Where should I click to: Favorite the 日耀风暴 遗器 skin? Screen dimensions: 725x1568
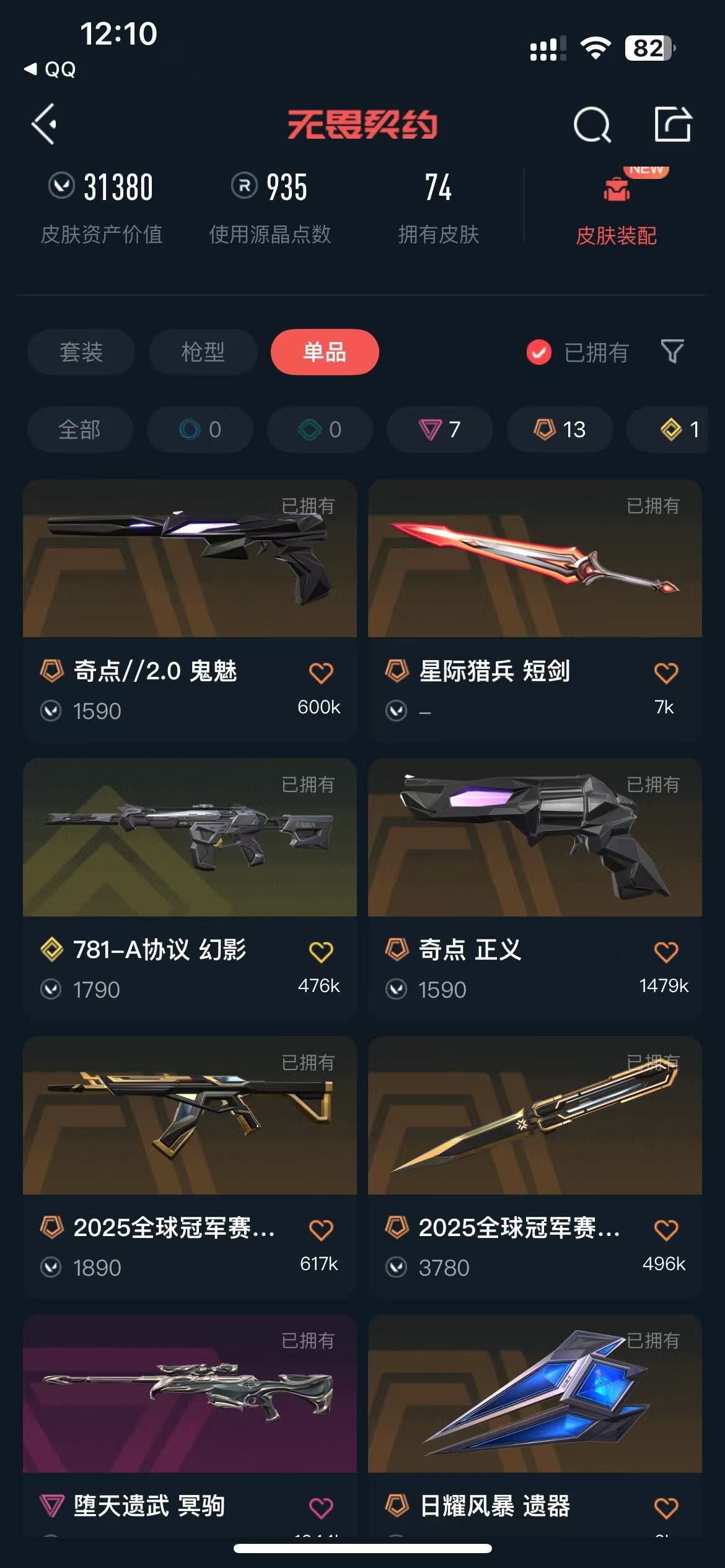pos(666,1507)
